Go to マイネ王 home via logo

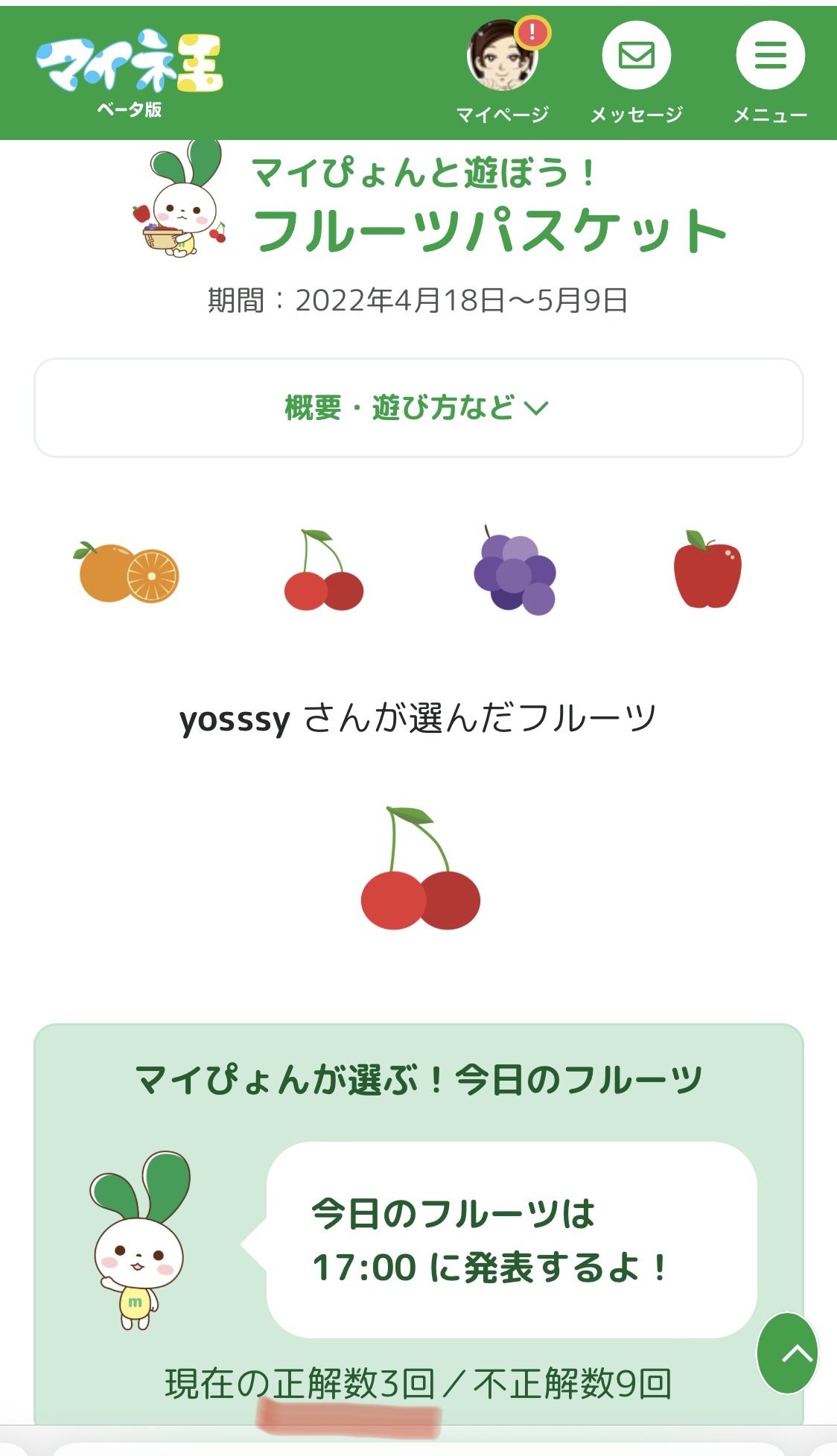130,71
